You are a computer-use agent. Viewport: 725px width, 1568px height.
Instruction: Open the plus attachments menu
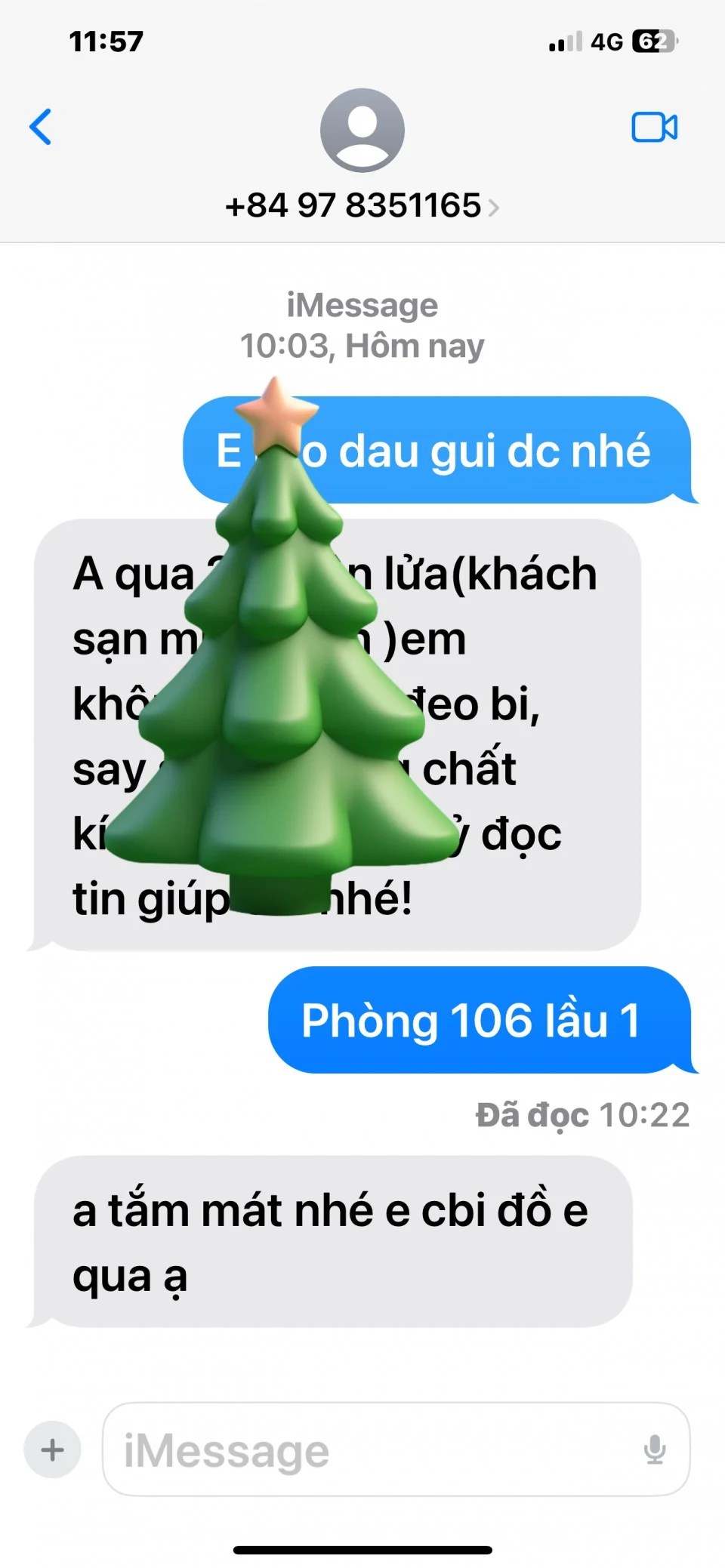click(52, 1449)
